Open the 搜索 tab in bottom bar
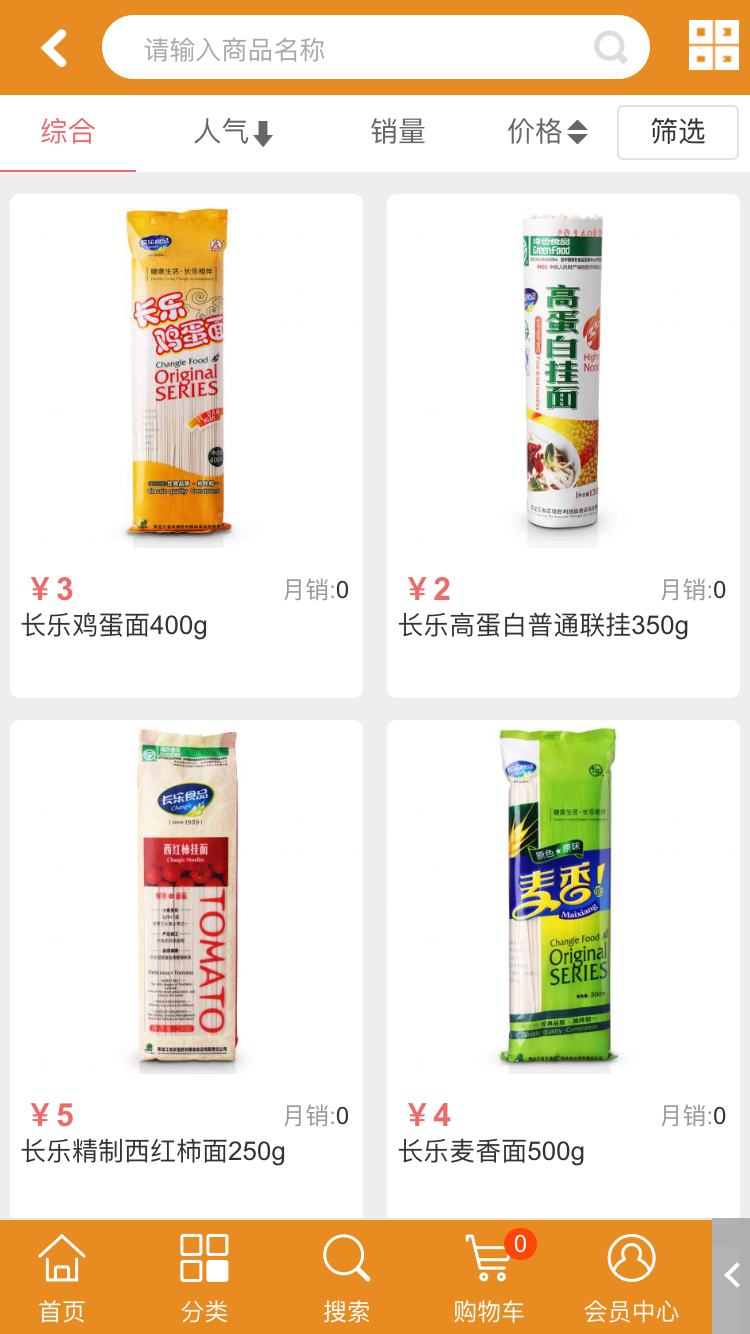Image resolution: width=750 pixels, height=1334 pixels. tap(346, 1277)
